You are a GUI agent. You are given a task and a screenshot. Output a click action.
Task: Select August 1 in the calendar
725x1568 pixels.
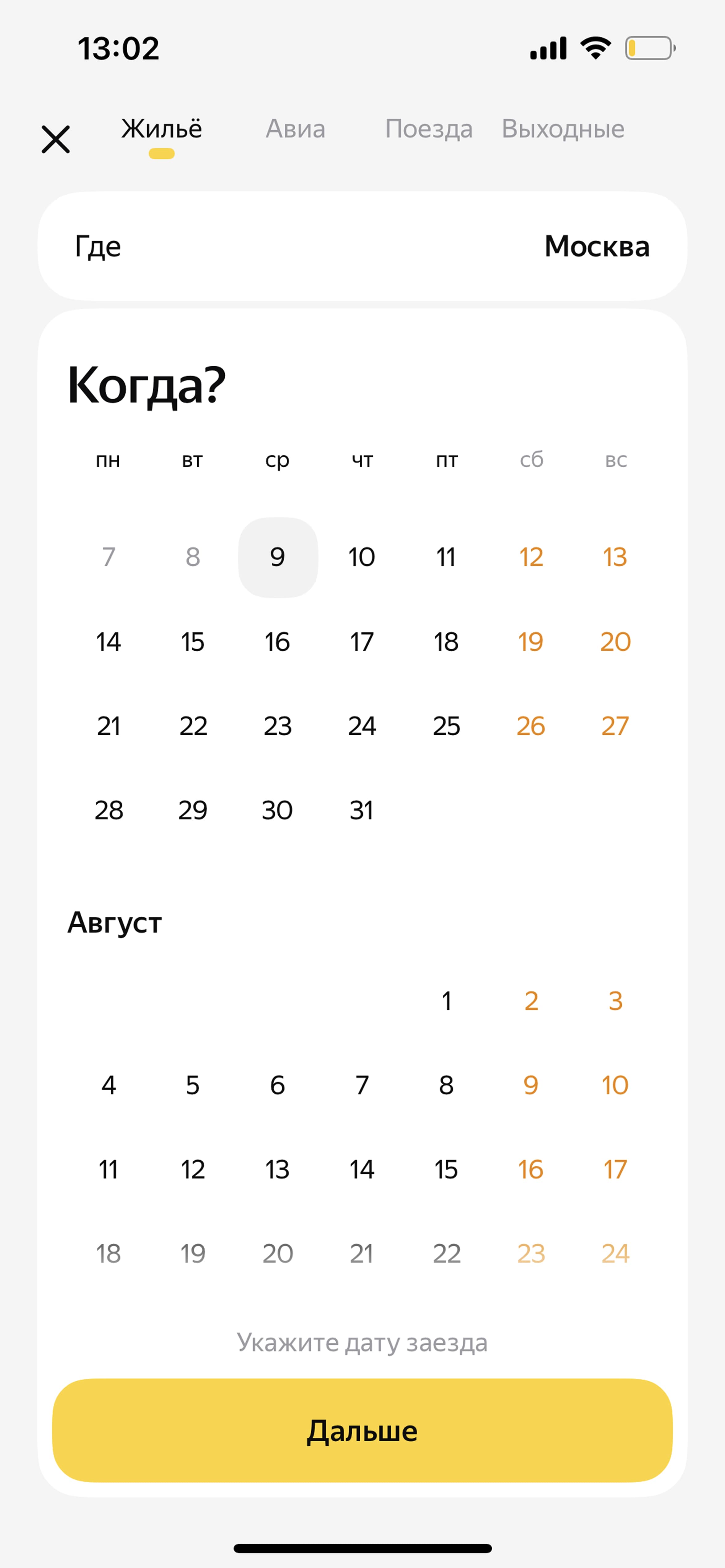tap(447, 1001)
